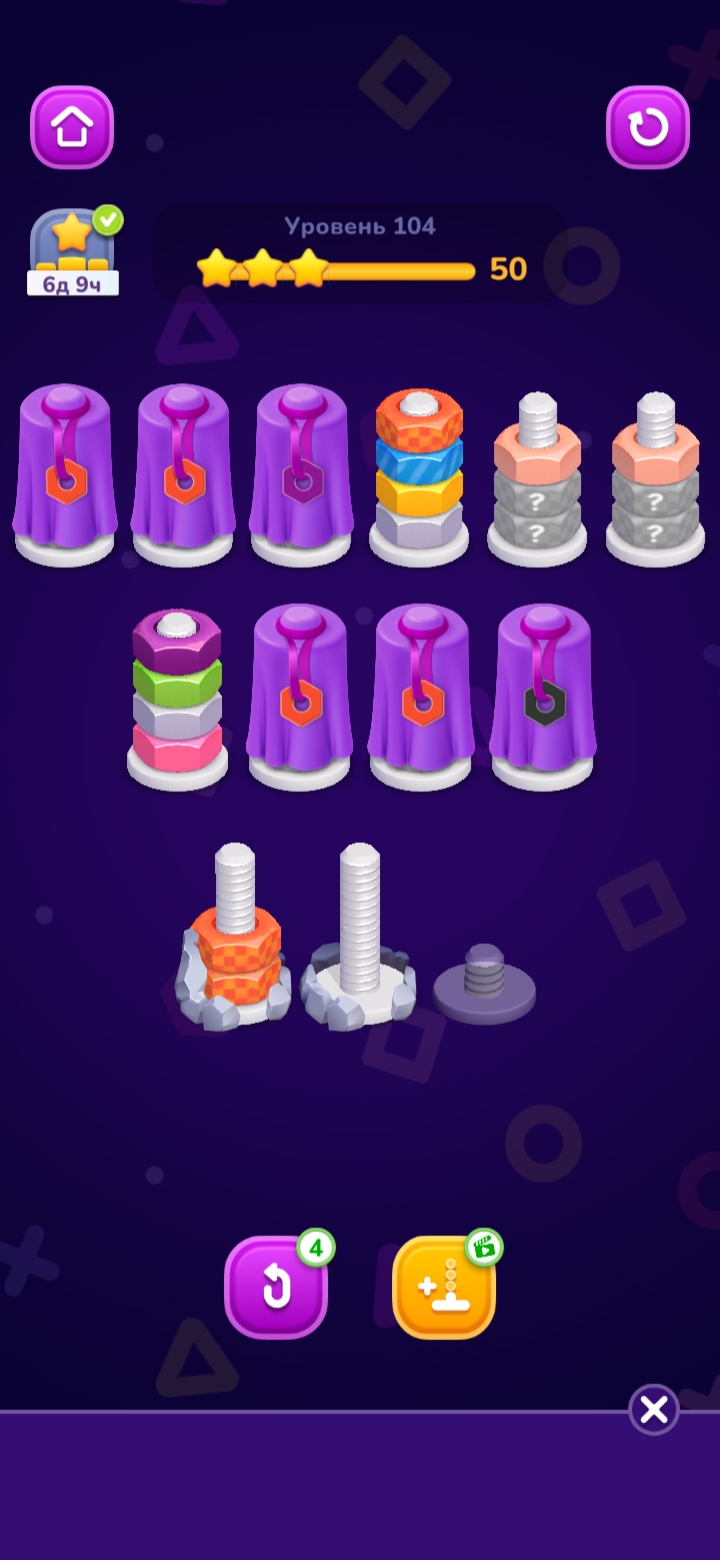Pick the bolt topped with a purple nut
The height and width of the screenshot is (1560, 720).
(x=177, y=695)
